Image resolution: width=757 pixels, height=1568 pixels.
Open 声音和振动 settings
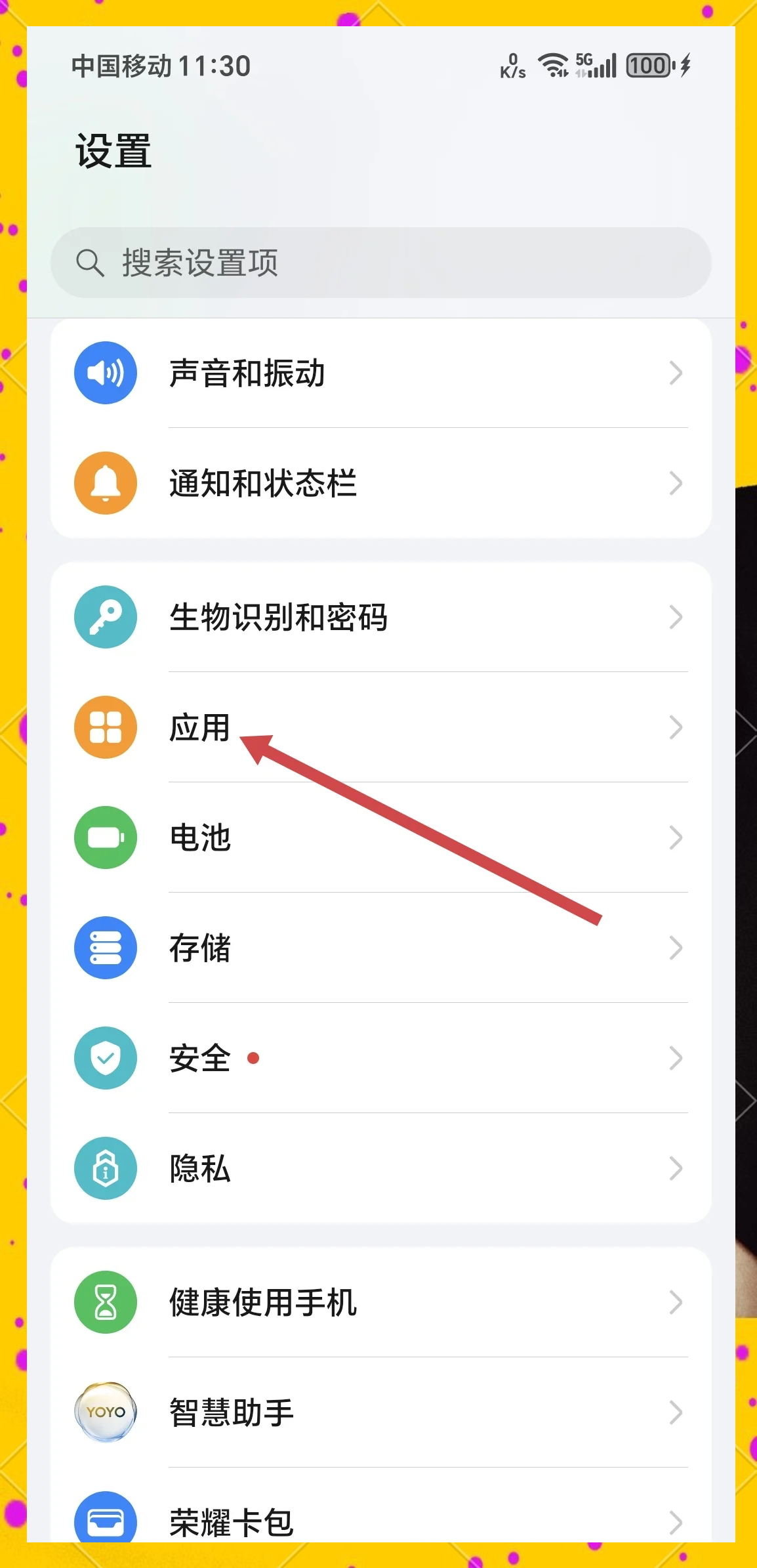(380, 373)
